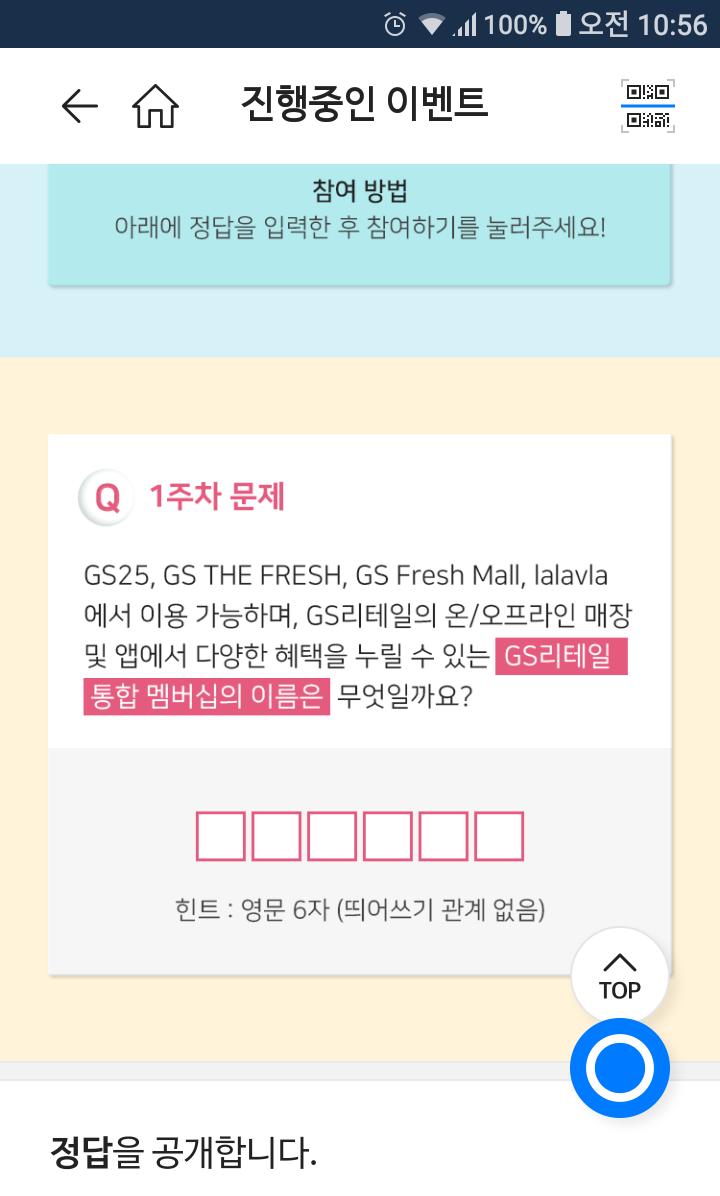
Task: Jump to top with the TOP button
Action: pos(619,975)
